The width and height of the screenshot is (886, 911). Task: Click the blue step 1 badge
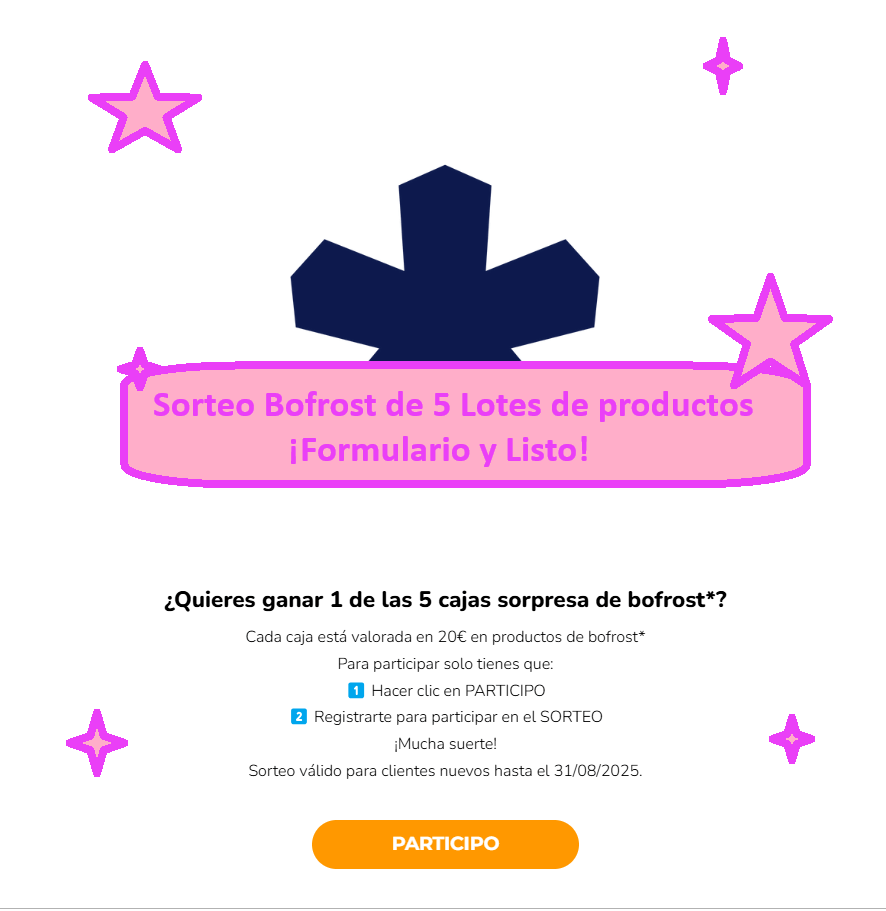[x=355, y=690]
